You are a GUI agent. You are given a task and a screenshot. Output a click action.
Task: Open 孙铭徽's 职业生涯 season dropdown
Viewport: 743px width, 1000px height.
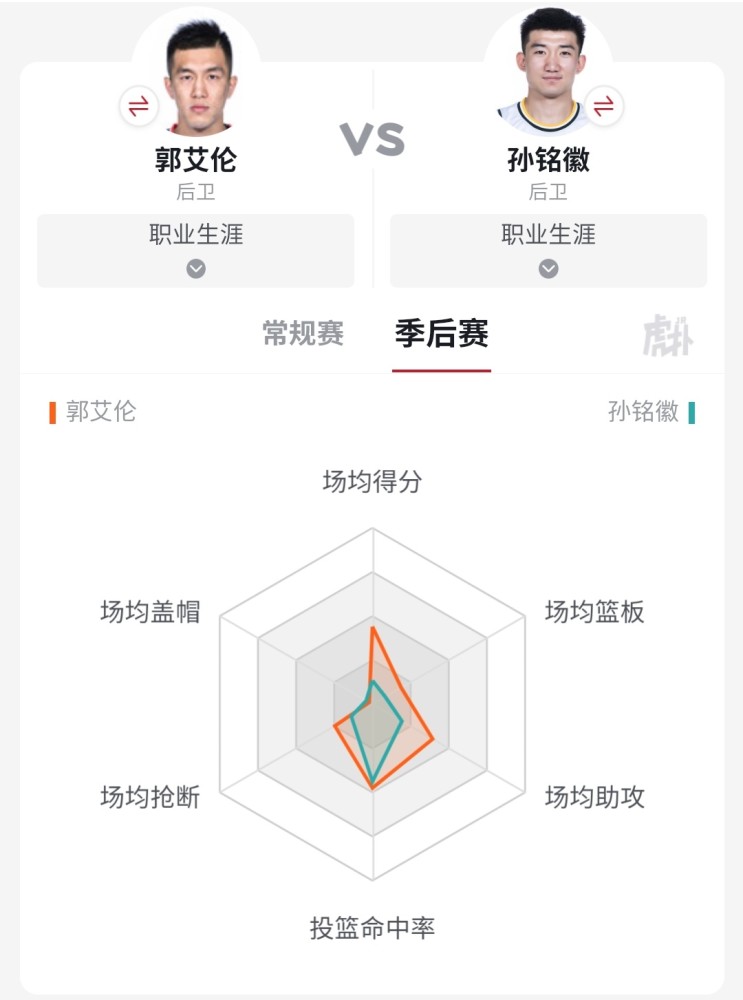548,251
